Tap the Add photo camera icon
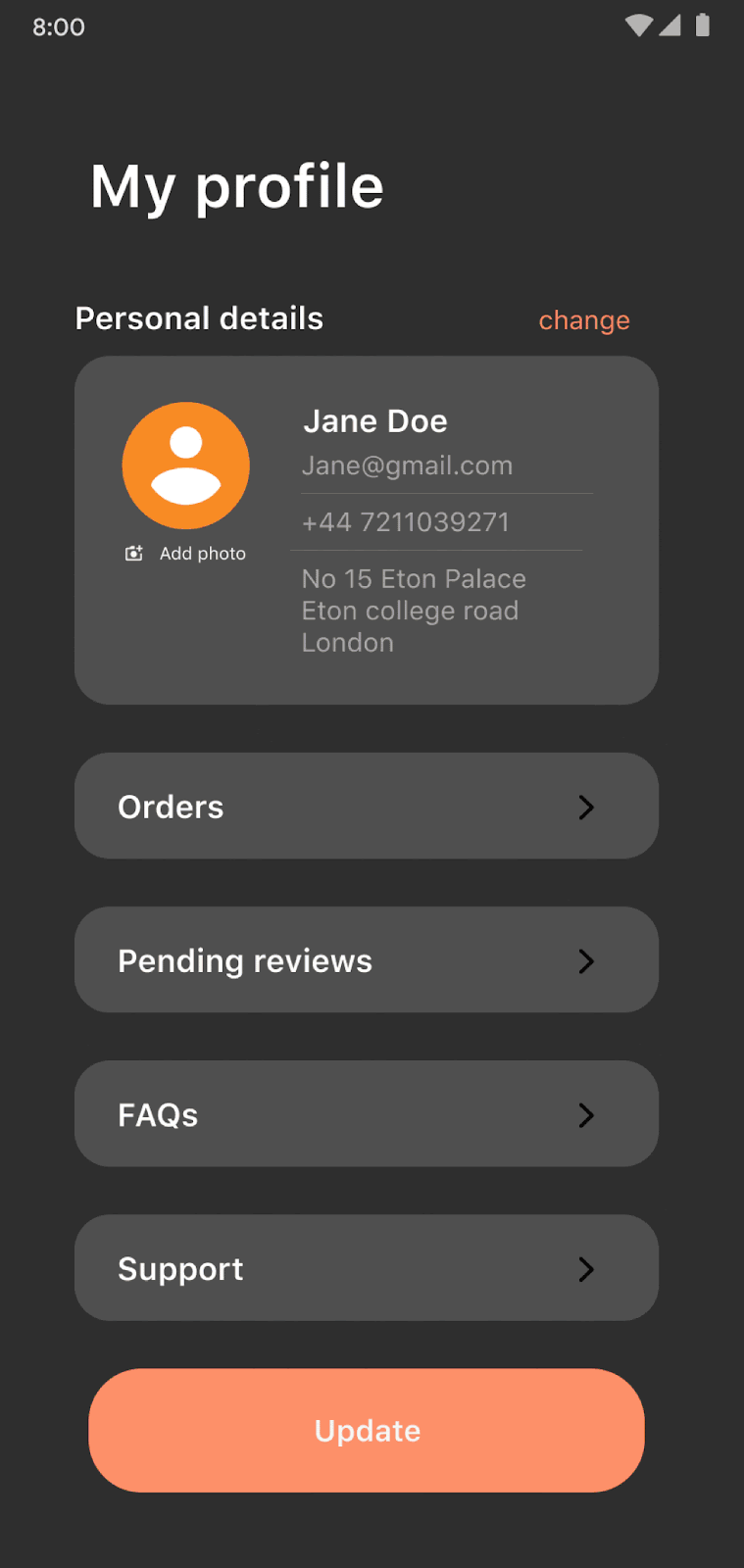This screenshot has height=1568, width=744. 133,553
